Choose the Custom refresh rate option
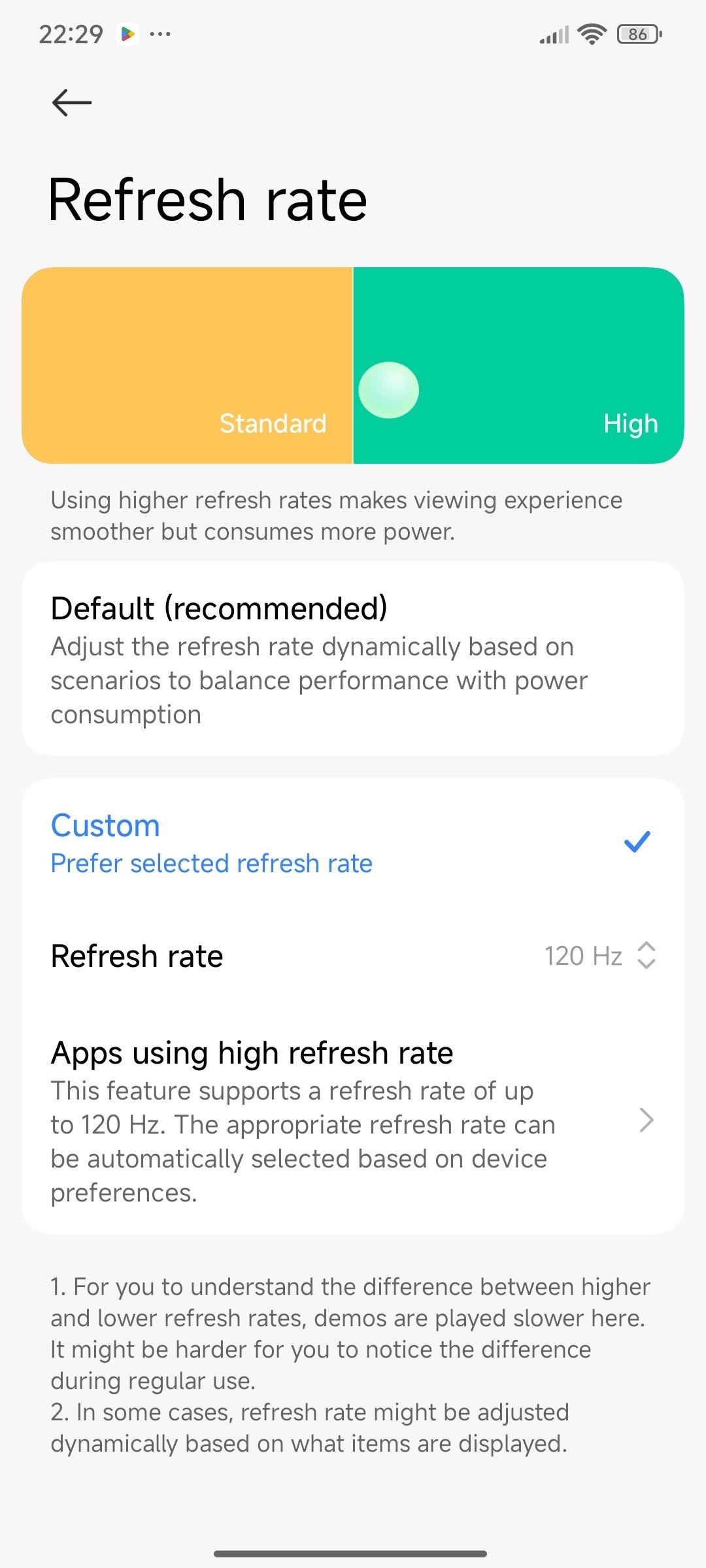The height and width of the screenshot is (1568, 706). click(x=353, y=843)
